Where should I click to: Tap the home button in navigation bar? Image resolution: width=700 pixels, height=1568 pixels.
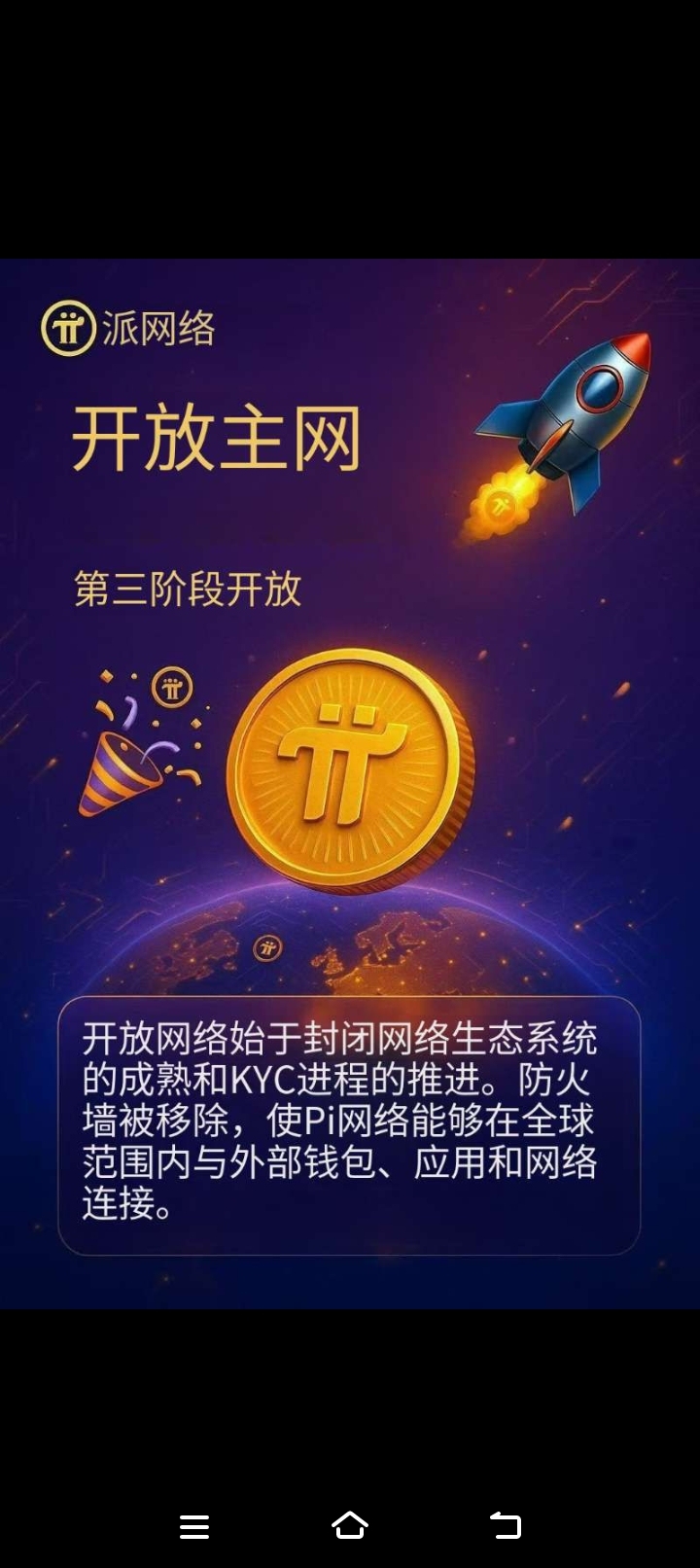tap(350, 1525)
